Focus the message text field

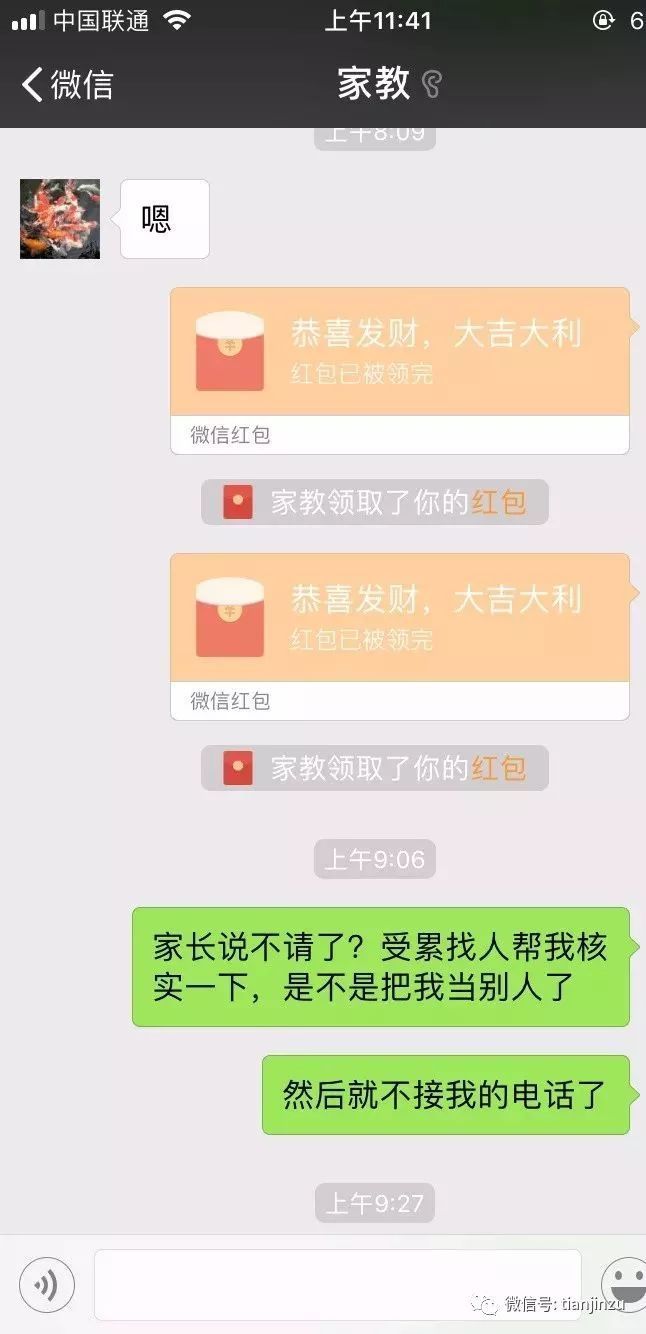pyautogui.click(x=337, y=1285)
